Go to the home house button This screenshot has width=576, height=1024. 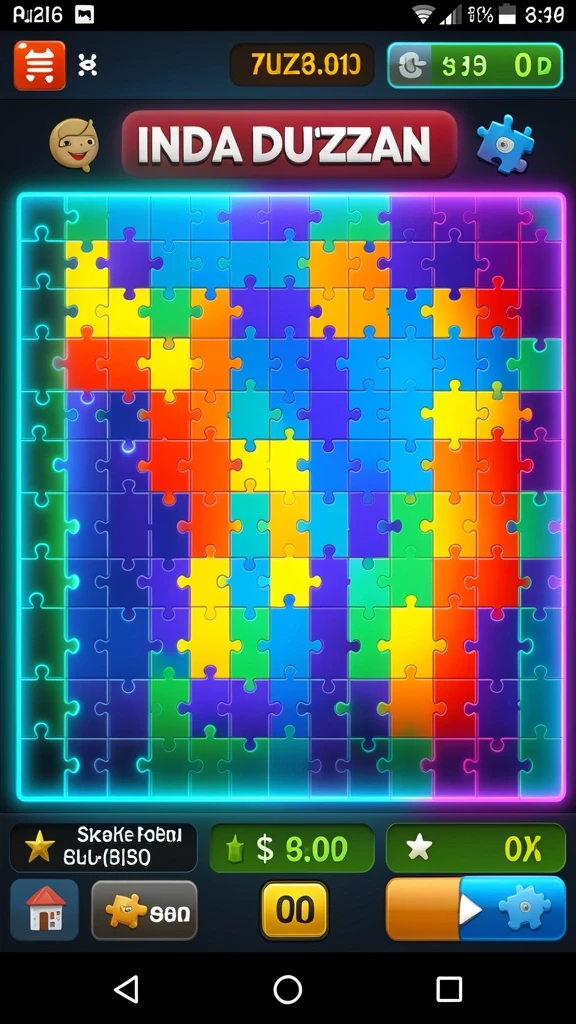pyautogui.click(x=45, y=909)
